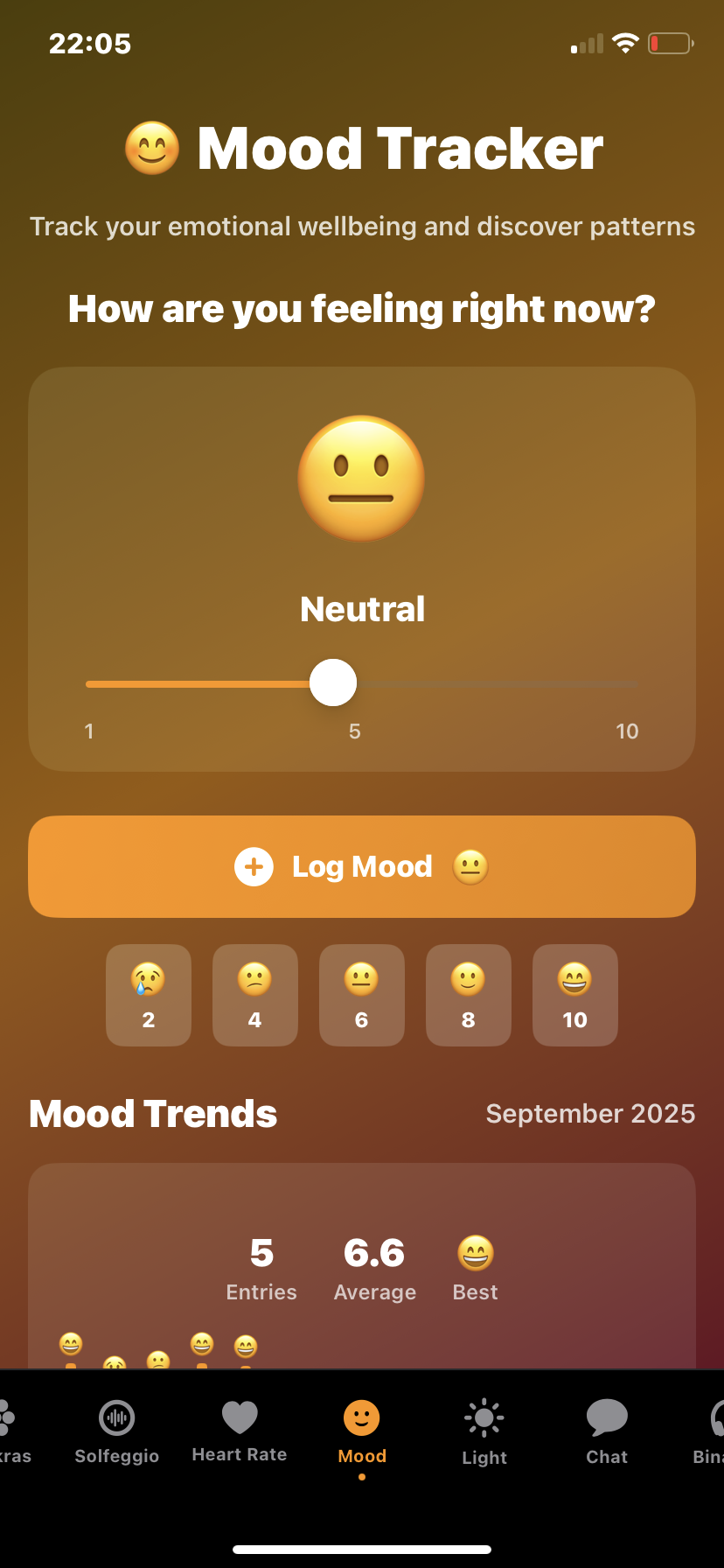
Task: Pick the quick mood value 4
Action: point(255,995)
